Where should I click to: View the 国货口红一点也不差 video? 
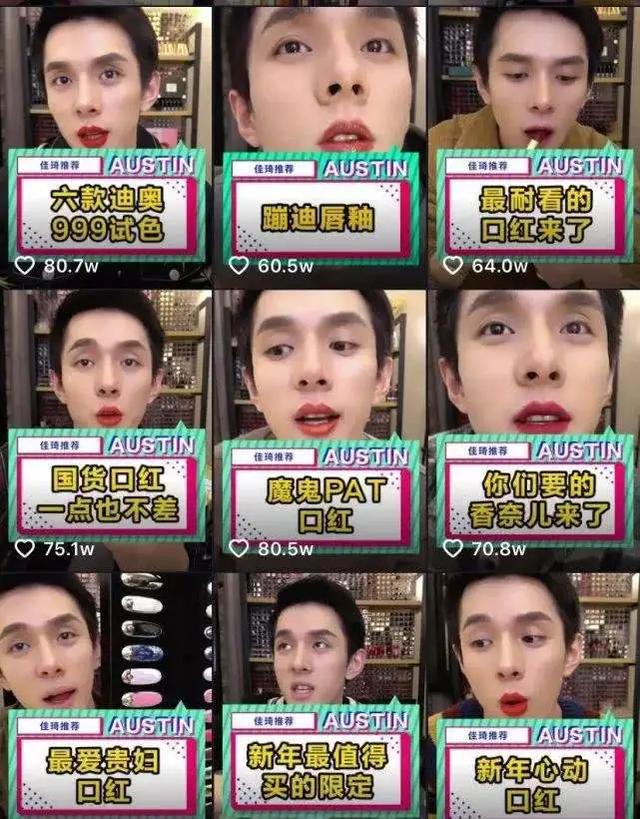tap(106, 420)
